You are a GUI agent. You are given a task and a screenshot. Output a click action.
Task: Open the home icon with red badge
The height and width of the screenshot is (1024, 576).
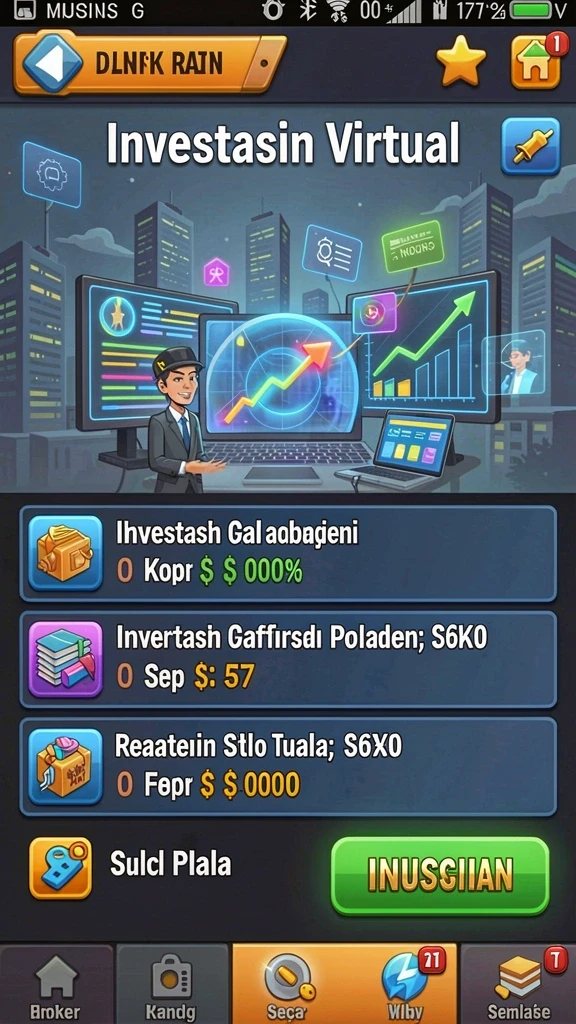536,62
